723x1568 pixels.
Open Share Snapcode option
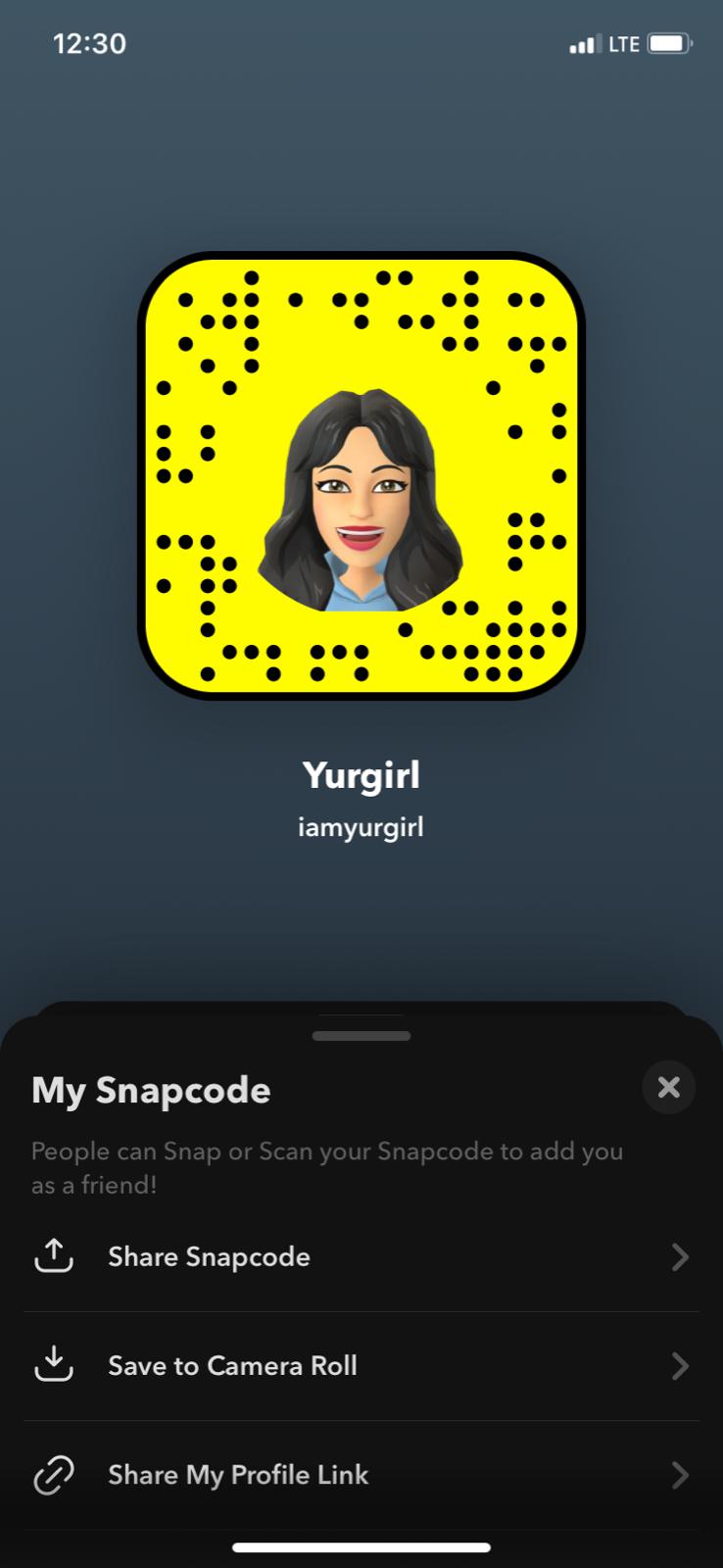tap(361, 1256)
